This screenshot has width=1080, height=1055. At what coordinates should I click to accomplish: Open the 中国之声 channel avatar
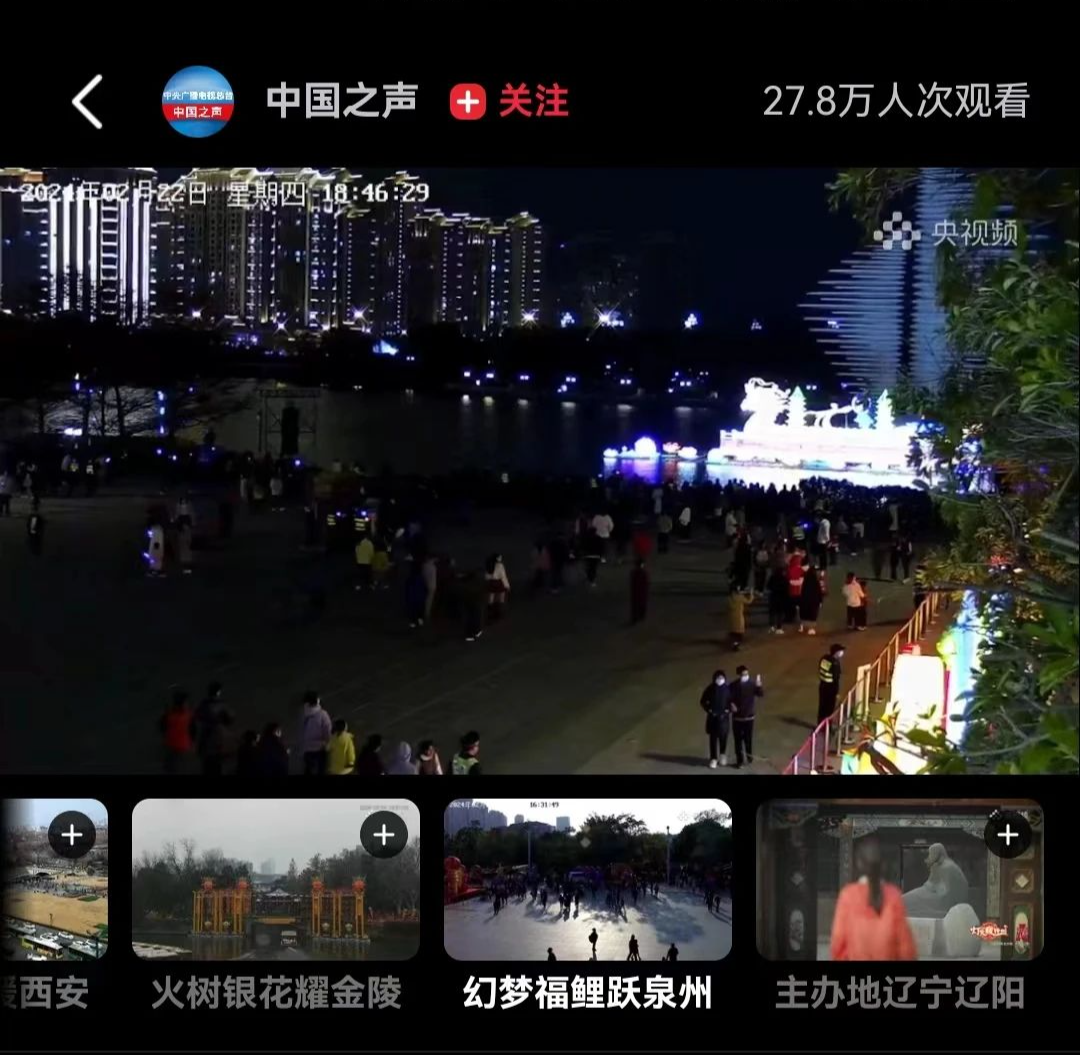198,101
